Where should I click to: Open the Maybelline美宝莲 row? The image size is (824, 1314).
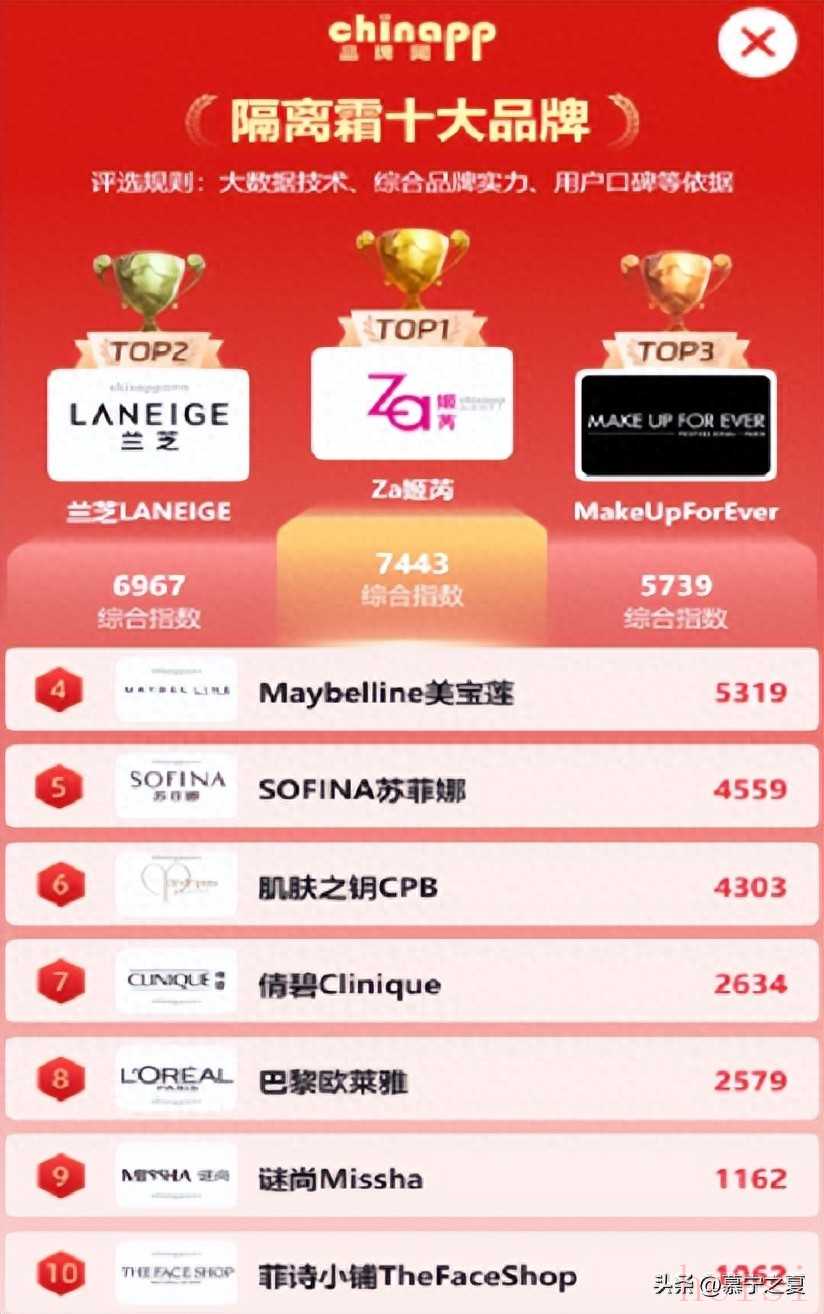[x=411, y=691]
